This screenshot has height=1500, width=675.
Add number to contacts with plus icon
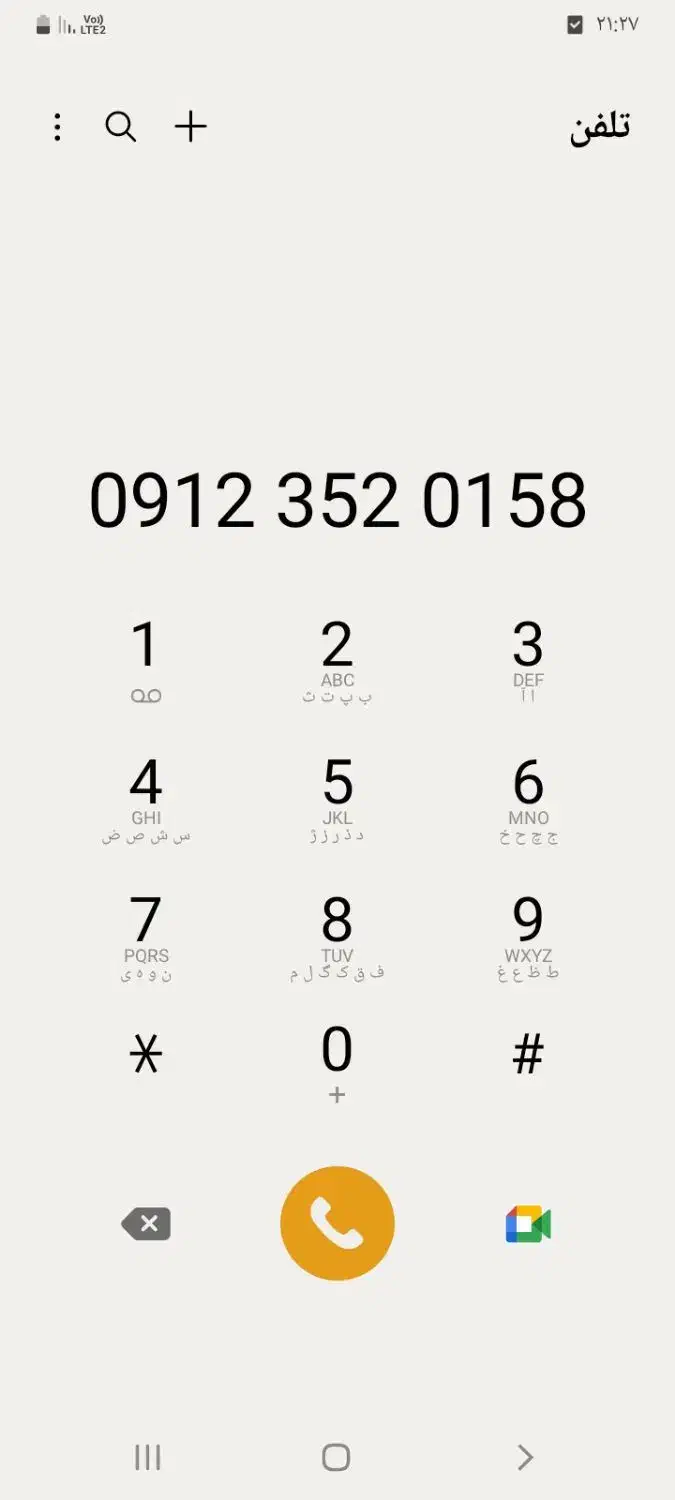point(190,127)
